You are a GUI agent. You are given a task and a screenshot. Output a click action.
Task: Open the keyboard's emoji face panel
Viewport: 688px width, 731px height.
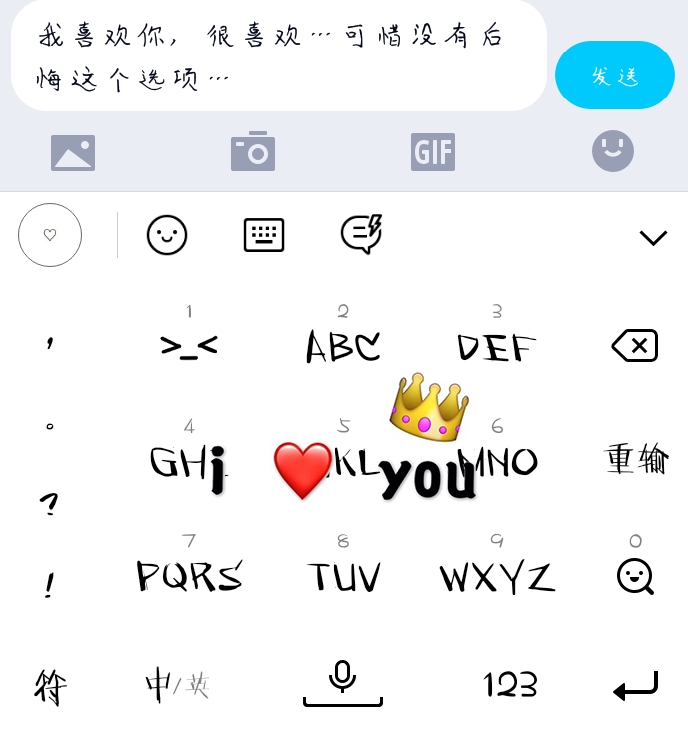click(167, 235)
